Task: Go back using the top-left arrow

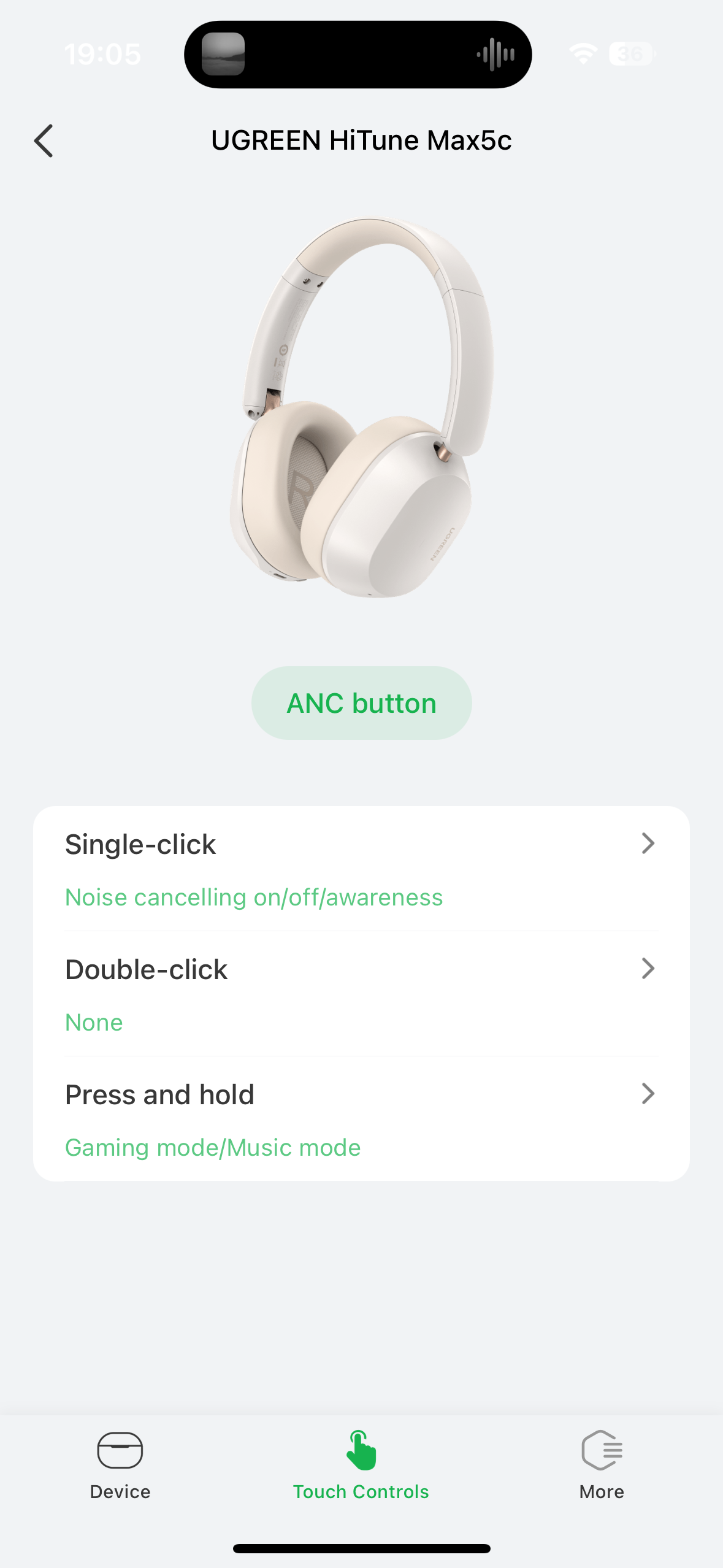Action: [44, 141]
